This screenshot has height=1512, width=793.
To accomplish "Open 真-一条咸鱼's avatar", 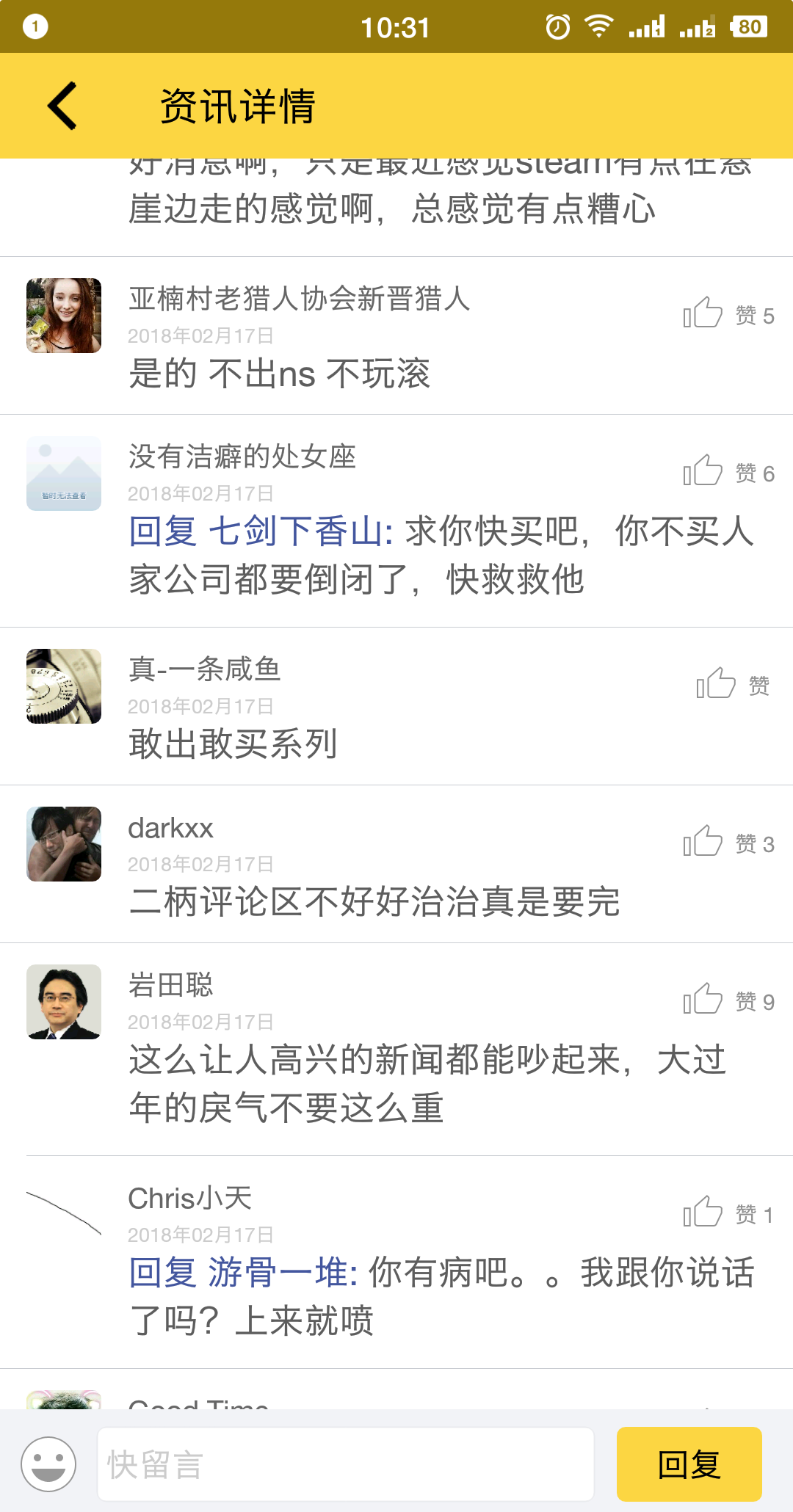I will click(x=64, y=686).
